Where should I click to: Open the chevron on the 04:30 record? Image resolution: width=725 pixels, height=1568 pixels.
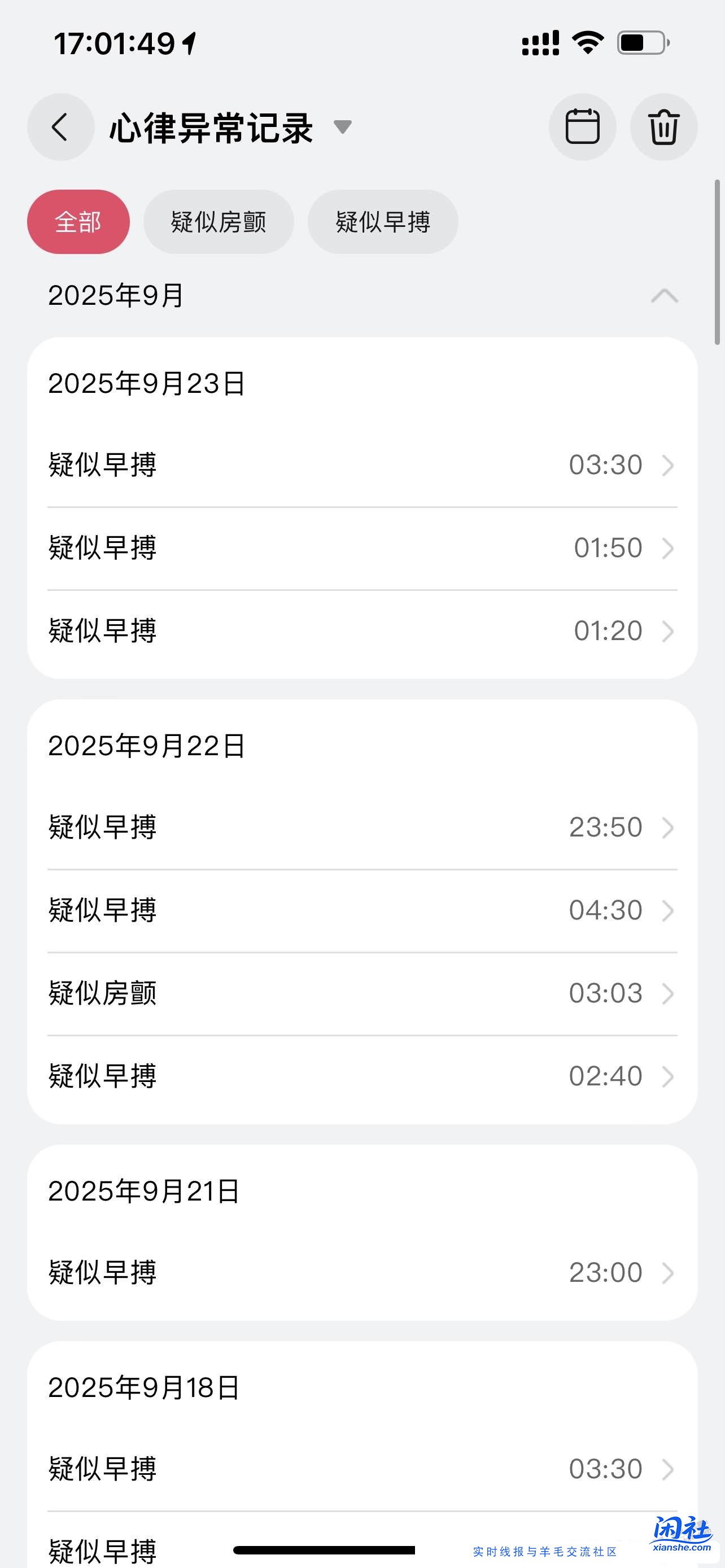[x=668, y=910]
